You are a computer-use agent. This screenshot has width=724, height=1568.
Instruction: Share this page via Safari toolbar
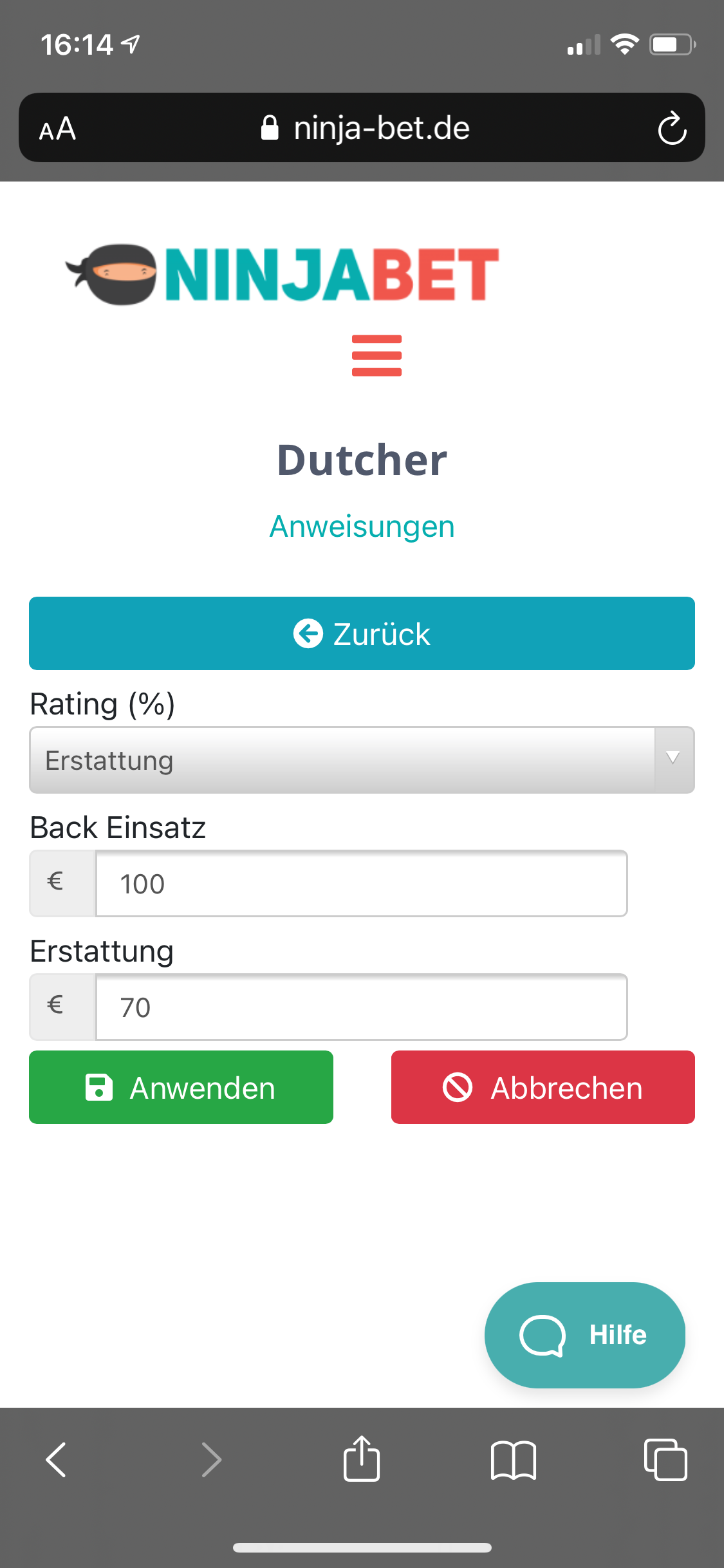(x=362, y=1458)
